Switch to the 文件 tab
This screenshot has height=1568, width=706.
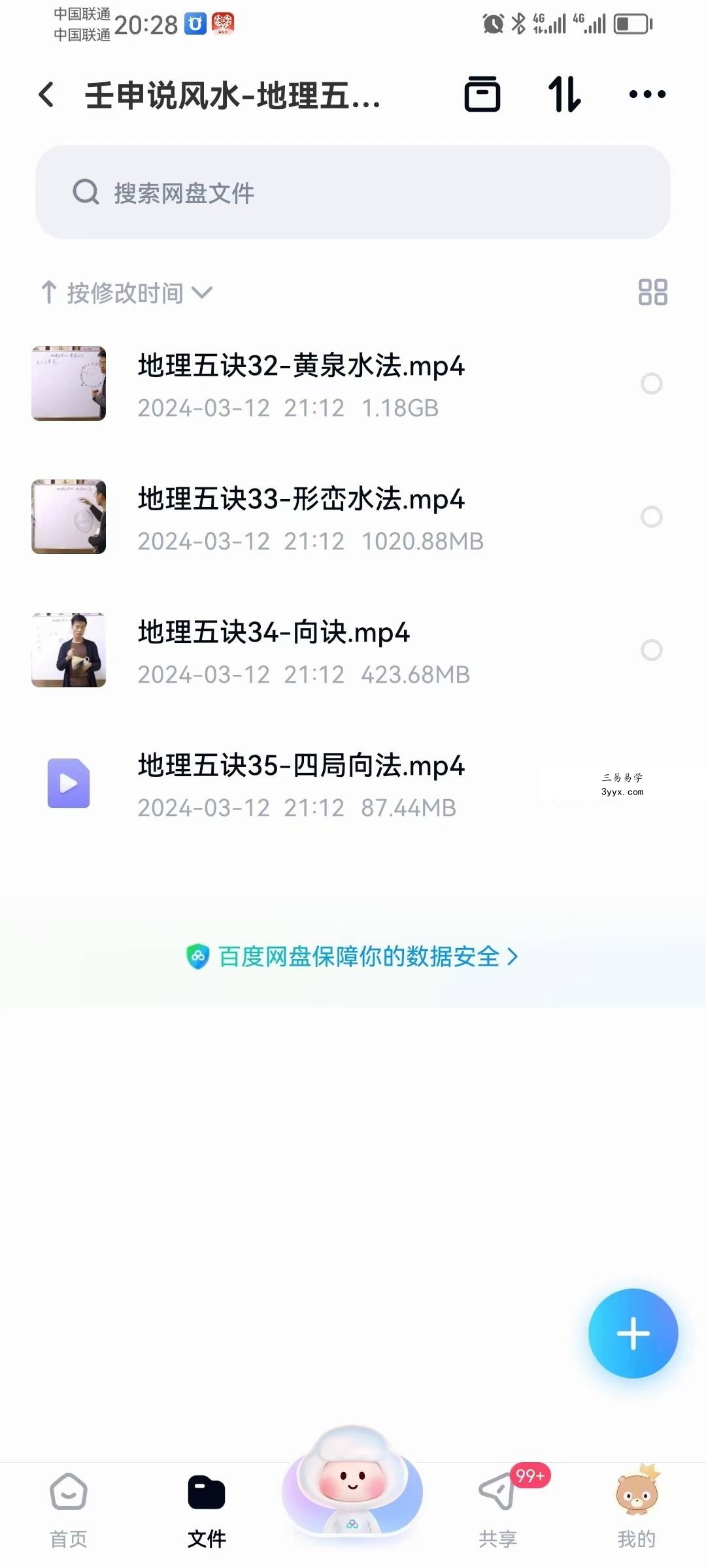click(x=207, y=1510)
